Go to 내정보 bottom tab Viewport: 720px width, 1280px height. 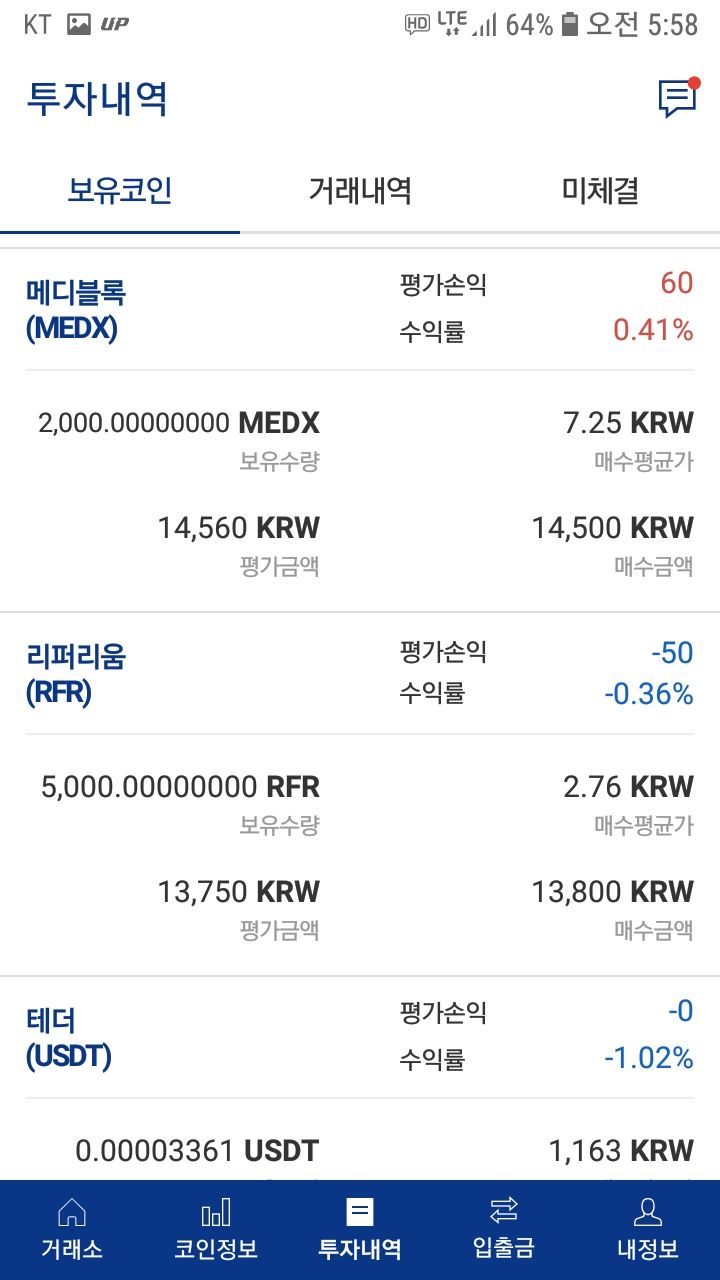click(648, 1230)
